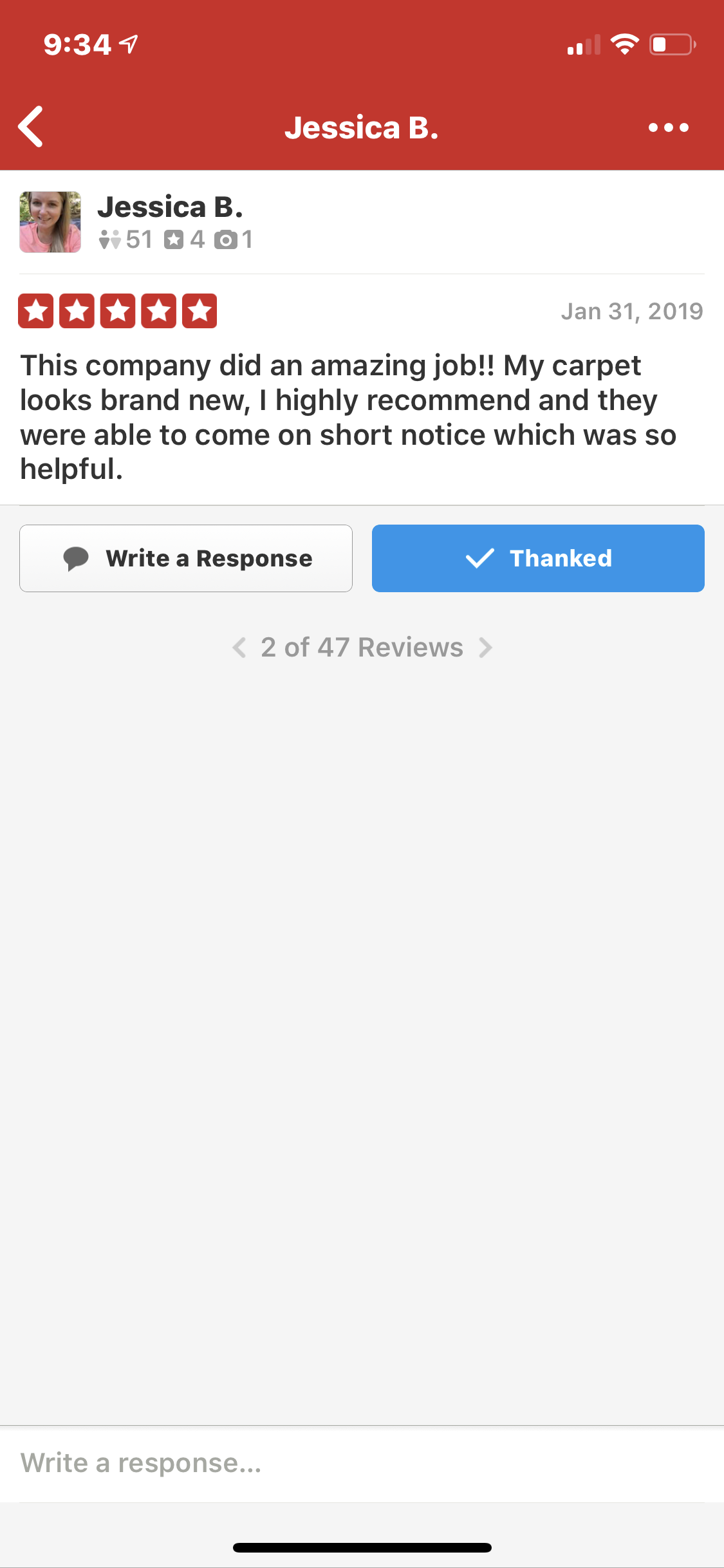The width and height of the screenshot is (724, 1568).
Task: Toggle the Thanked button
Action: (538, 558)
